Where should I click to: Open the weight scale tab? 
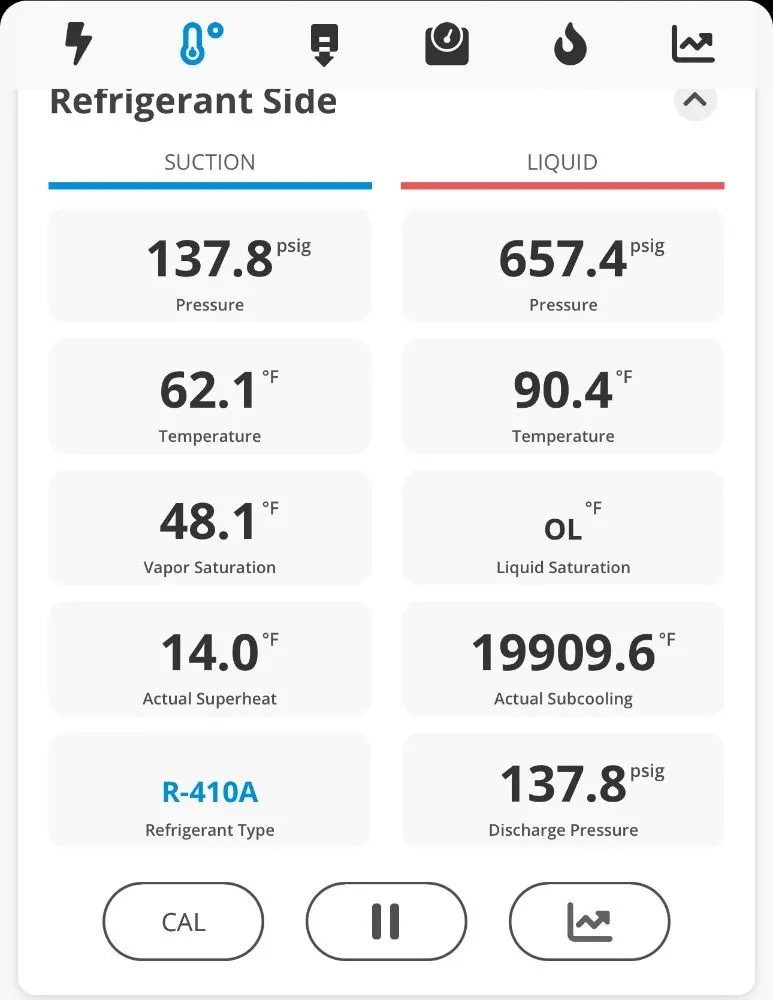coord(446,45)
